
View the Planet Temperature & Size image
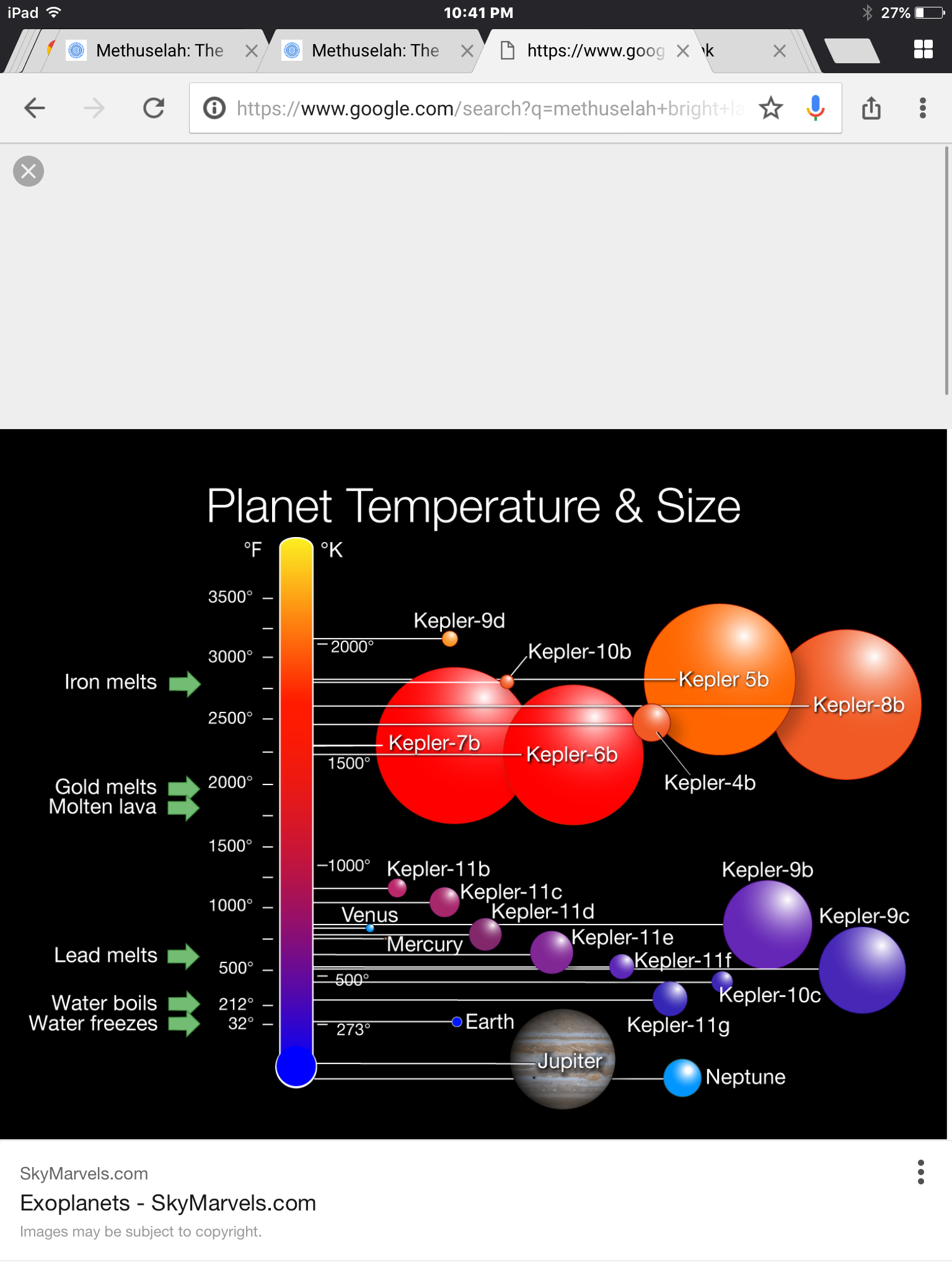coord(475,784)
